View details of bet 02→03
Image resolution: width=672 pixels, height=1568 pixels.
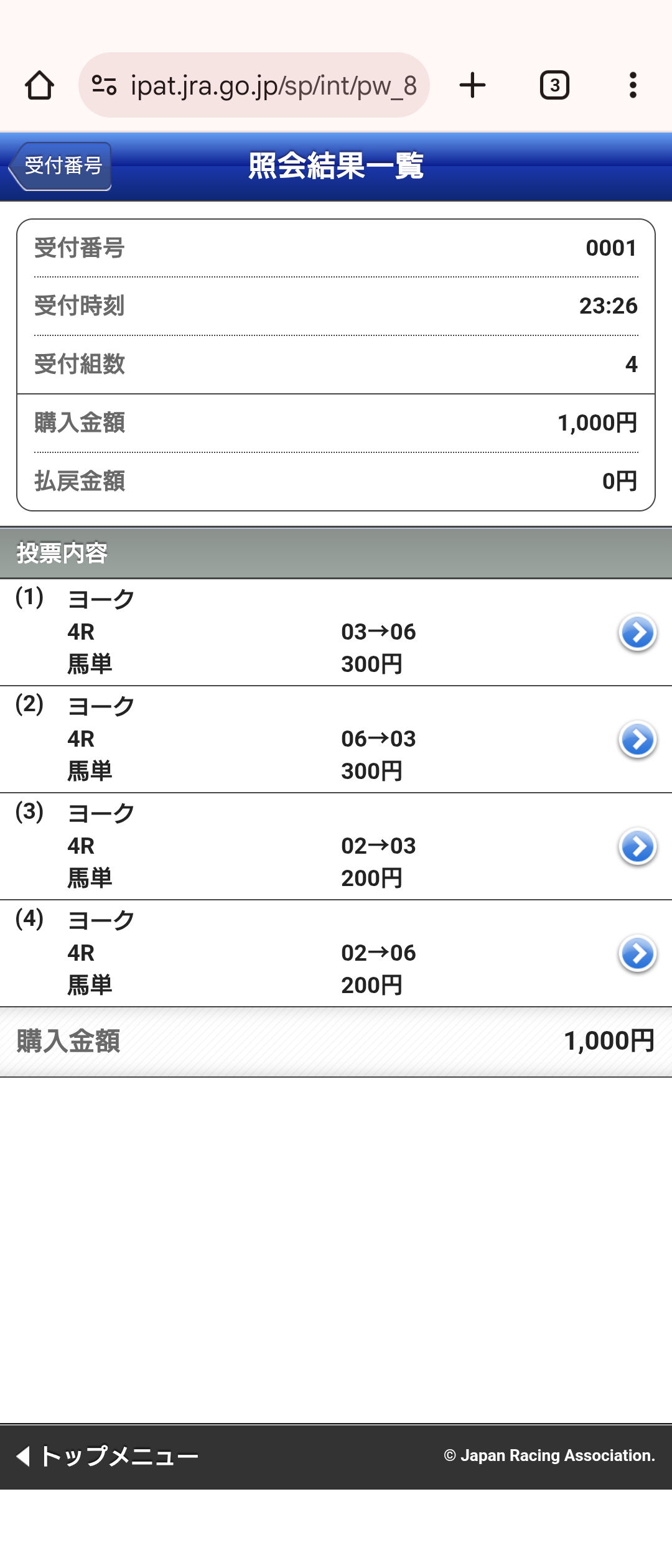coord(637,847)
